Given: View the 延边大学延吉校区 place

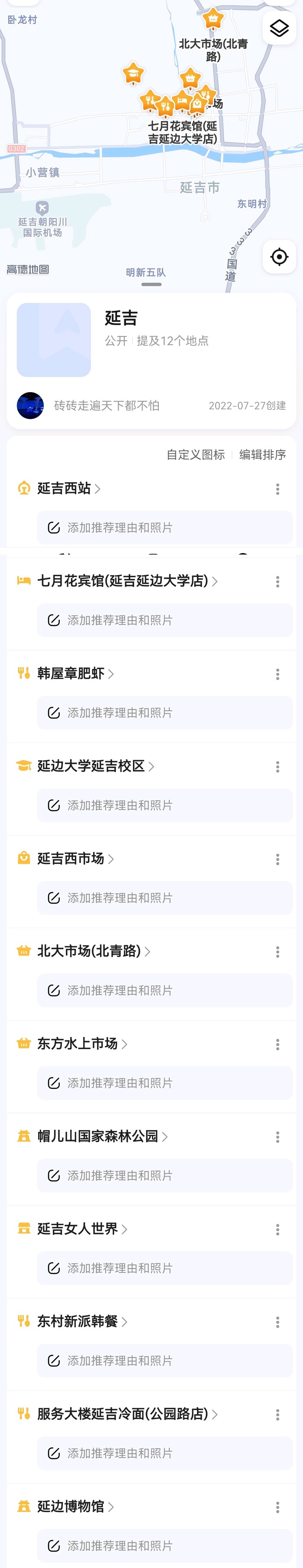Looking at the screenshot, I should point(91,766).
